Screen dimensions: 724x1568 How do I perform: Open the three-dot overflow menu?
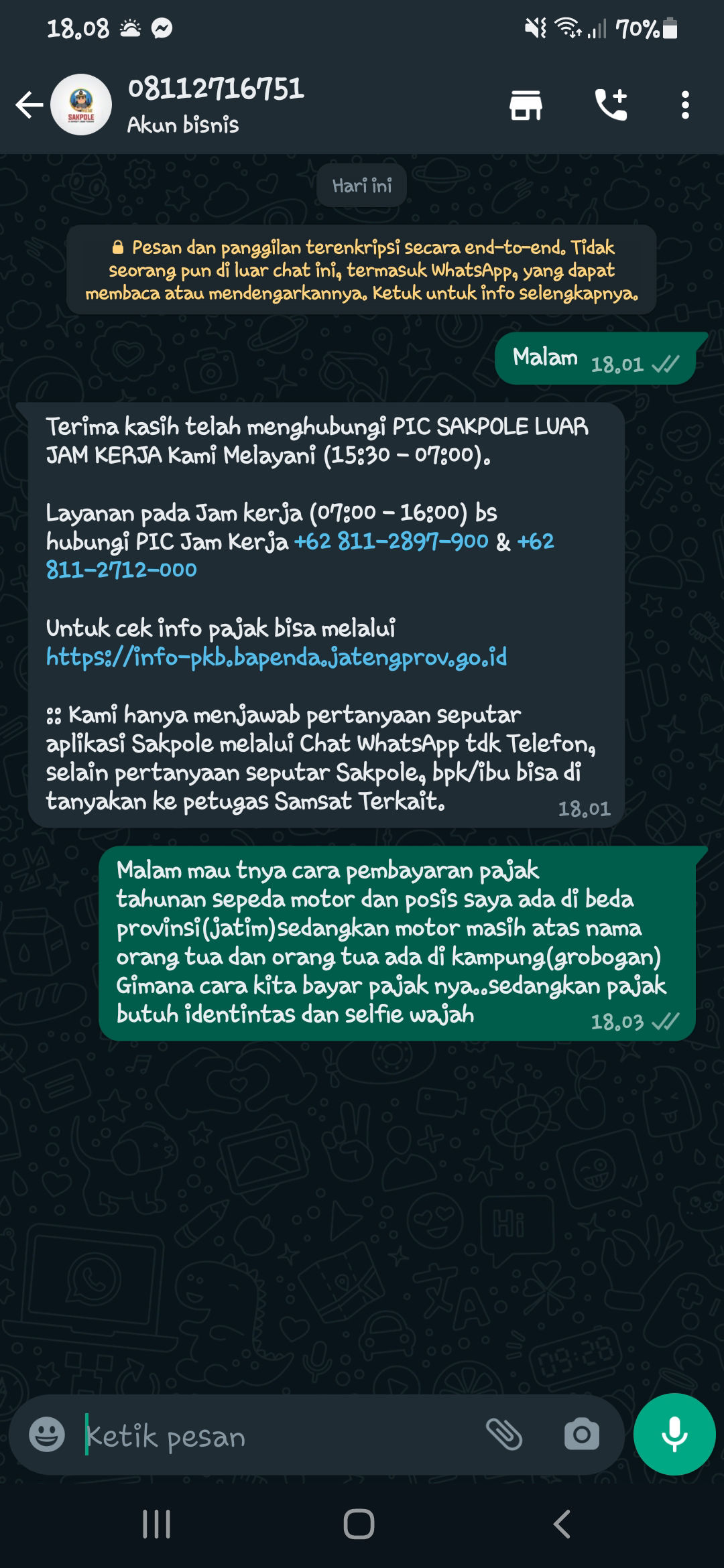click(684, 105)
